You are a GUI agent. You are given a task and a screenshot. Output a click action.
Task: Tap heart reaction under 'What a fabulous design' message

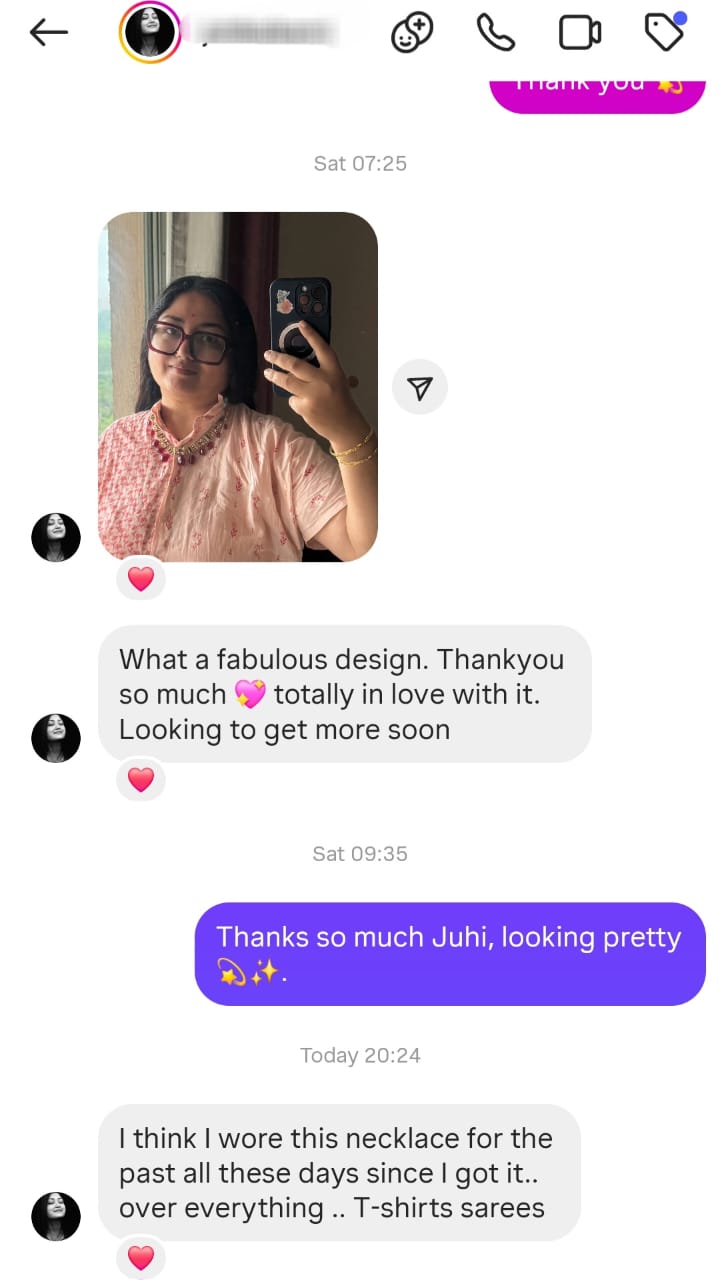click(x=141, y=779)
